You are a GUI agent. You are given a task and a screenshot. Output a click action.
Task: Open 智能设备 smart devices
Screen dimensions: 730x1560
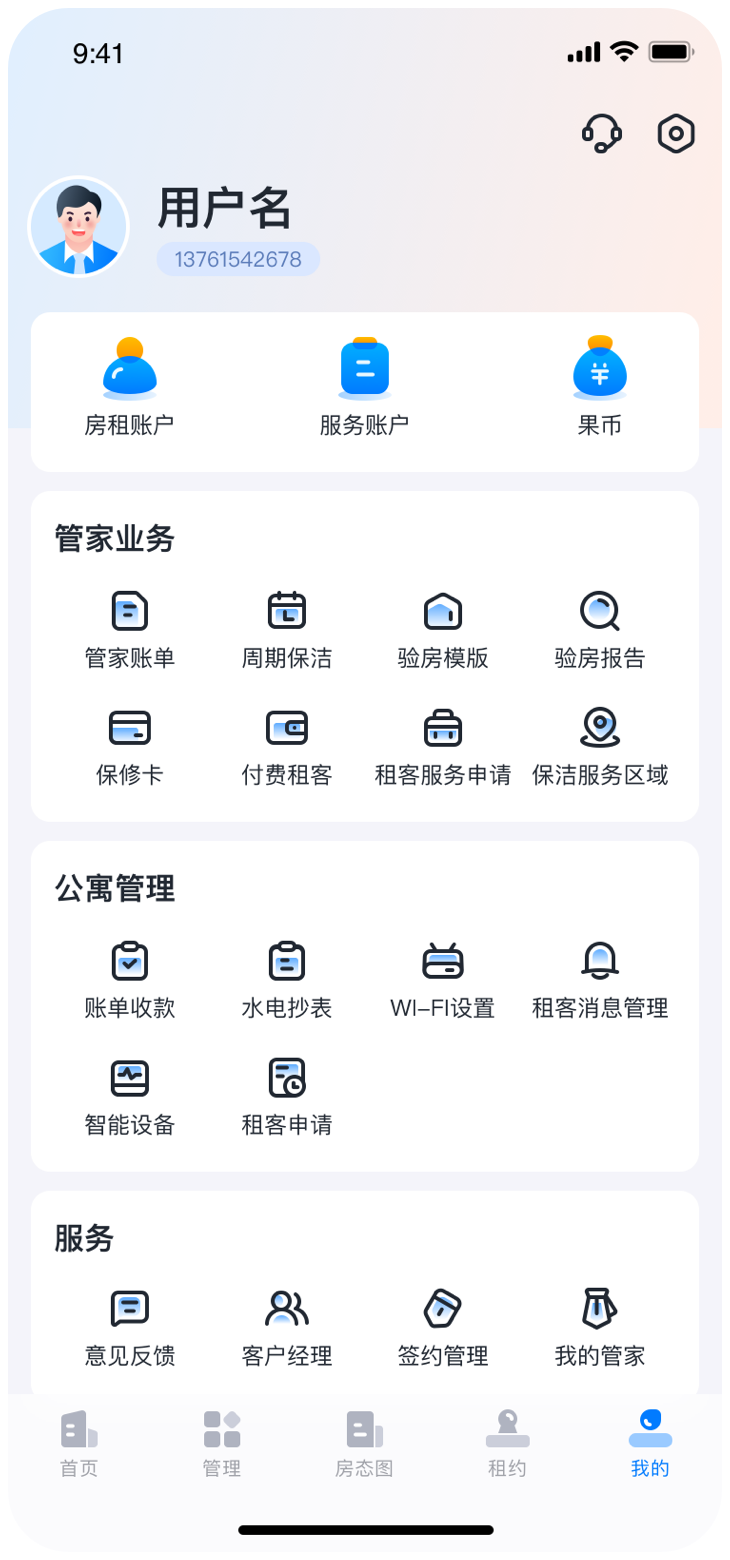[x=129, y=1096]
